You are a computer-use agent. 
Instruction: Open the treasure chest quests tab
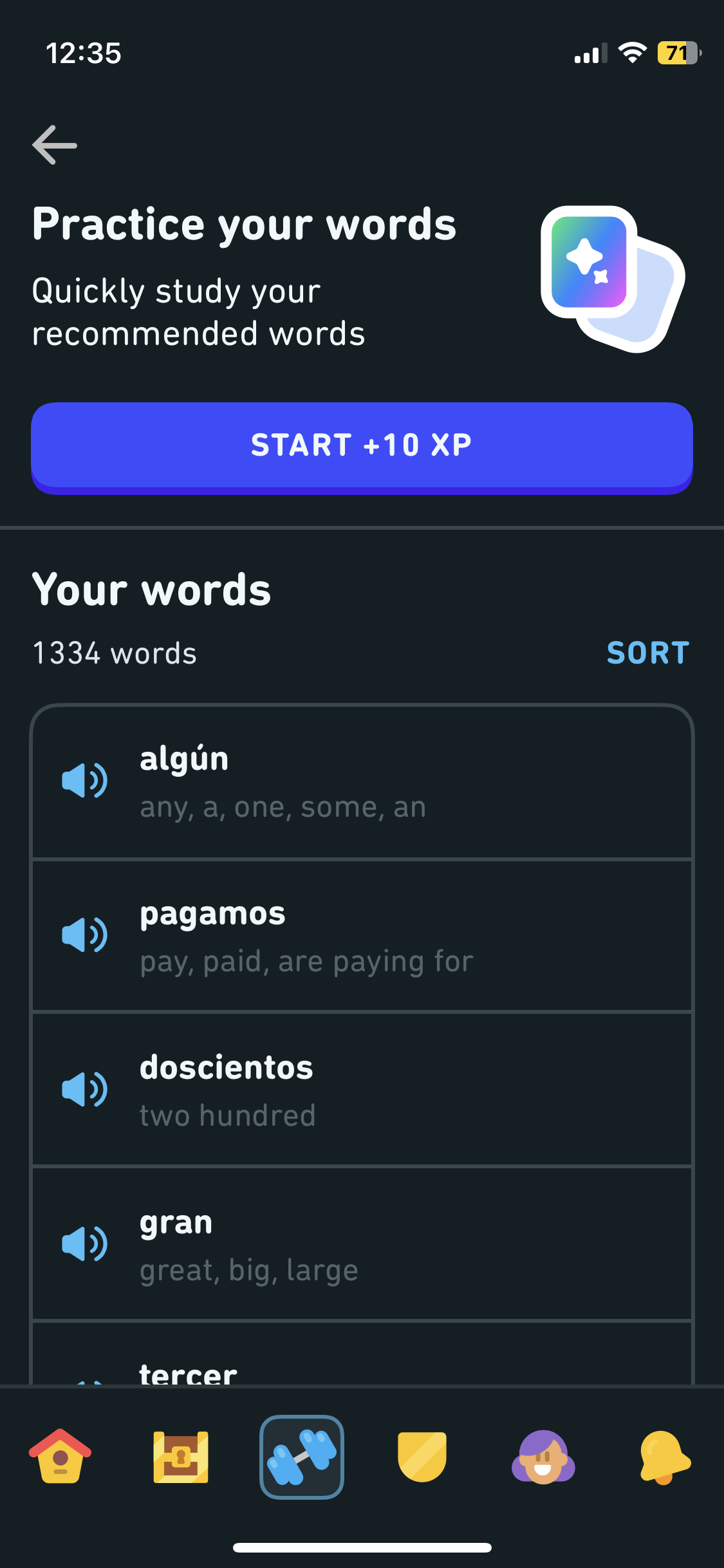[x=181, y=1457]
